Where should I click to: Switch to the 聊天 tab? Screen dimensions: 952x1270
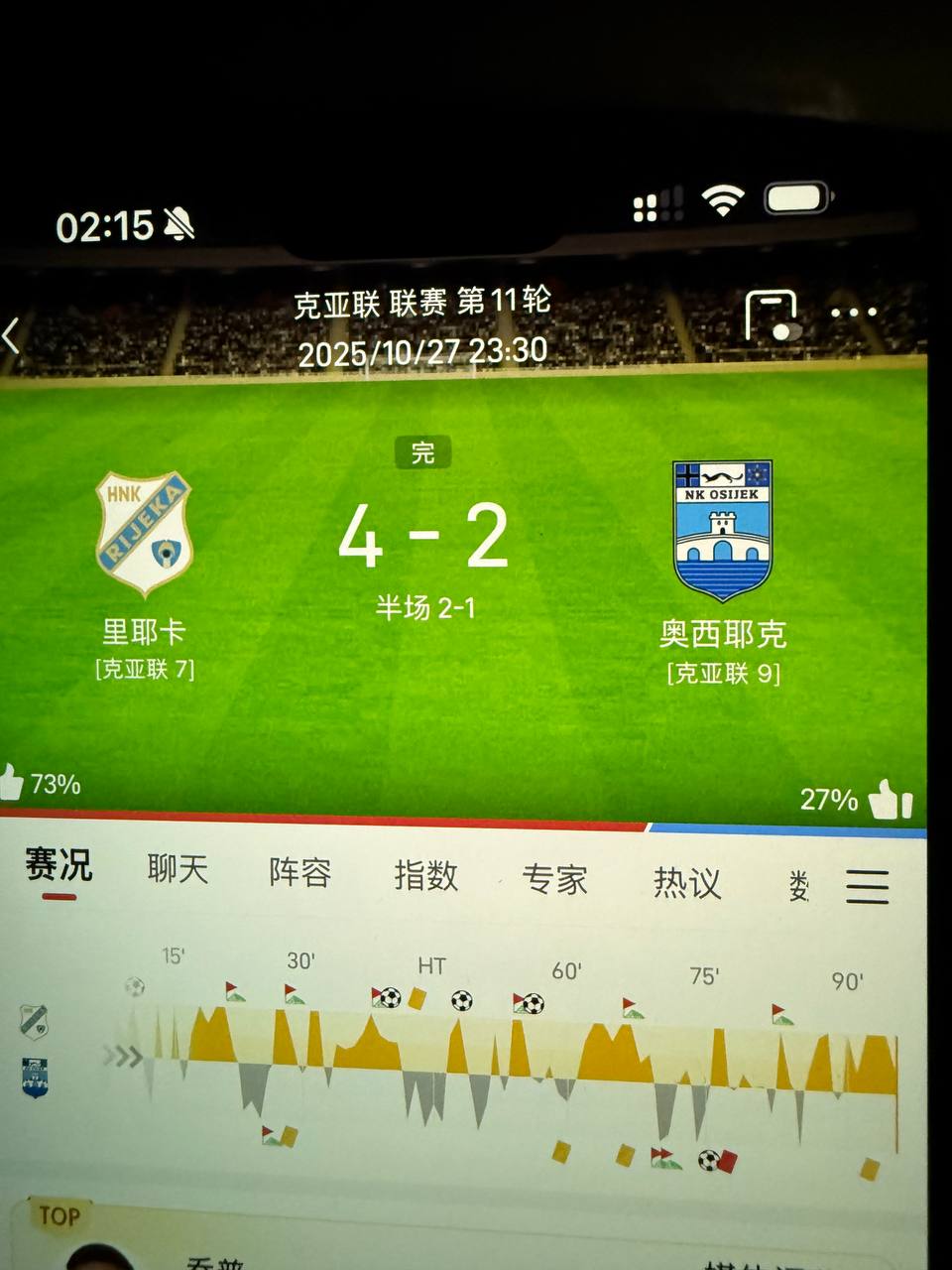[x=178, y=869]
